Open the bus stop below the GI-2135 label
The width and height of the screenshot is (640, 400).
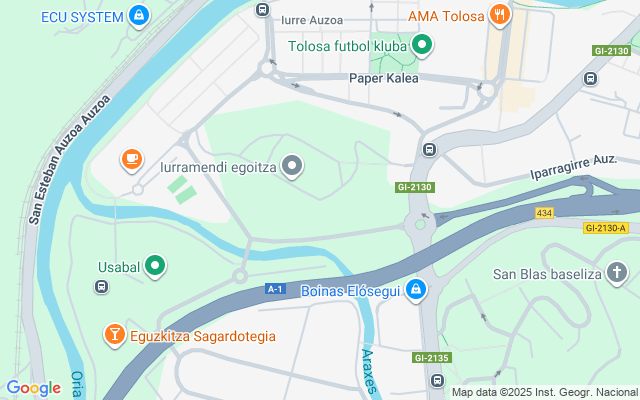point(437,381)
